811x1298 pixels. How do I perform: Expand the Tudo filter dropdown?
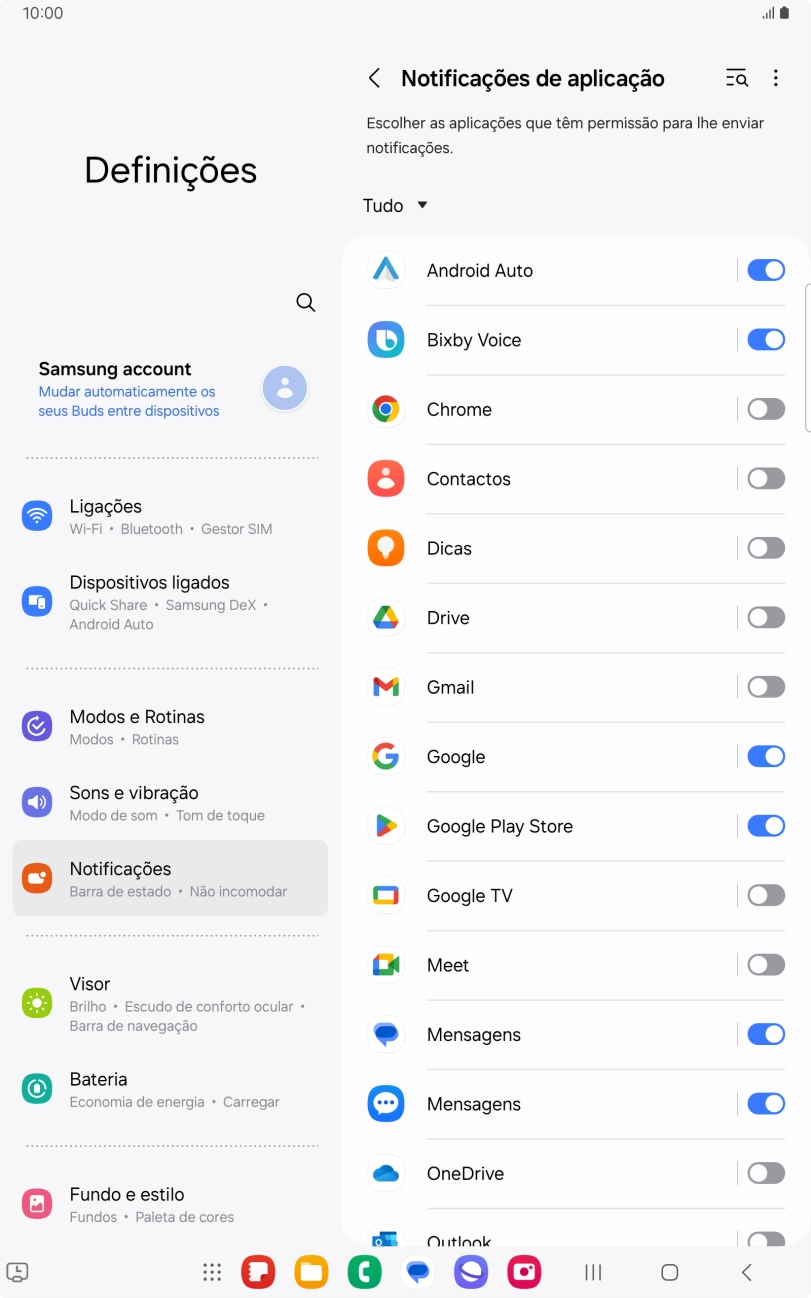[x=395, y=205]
